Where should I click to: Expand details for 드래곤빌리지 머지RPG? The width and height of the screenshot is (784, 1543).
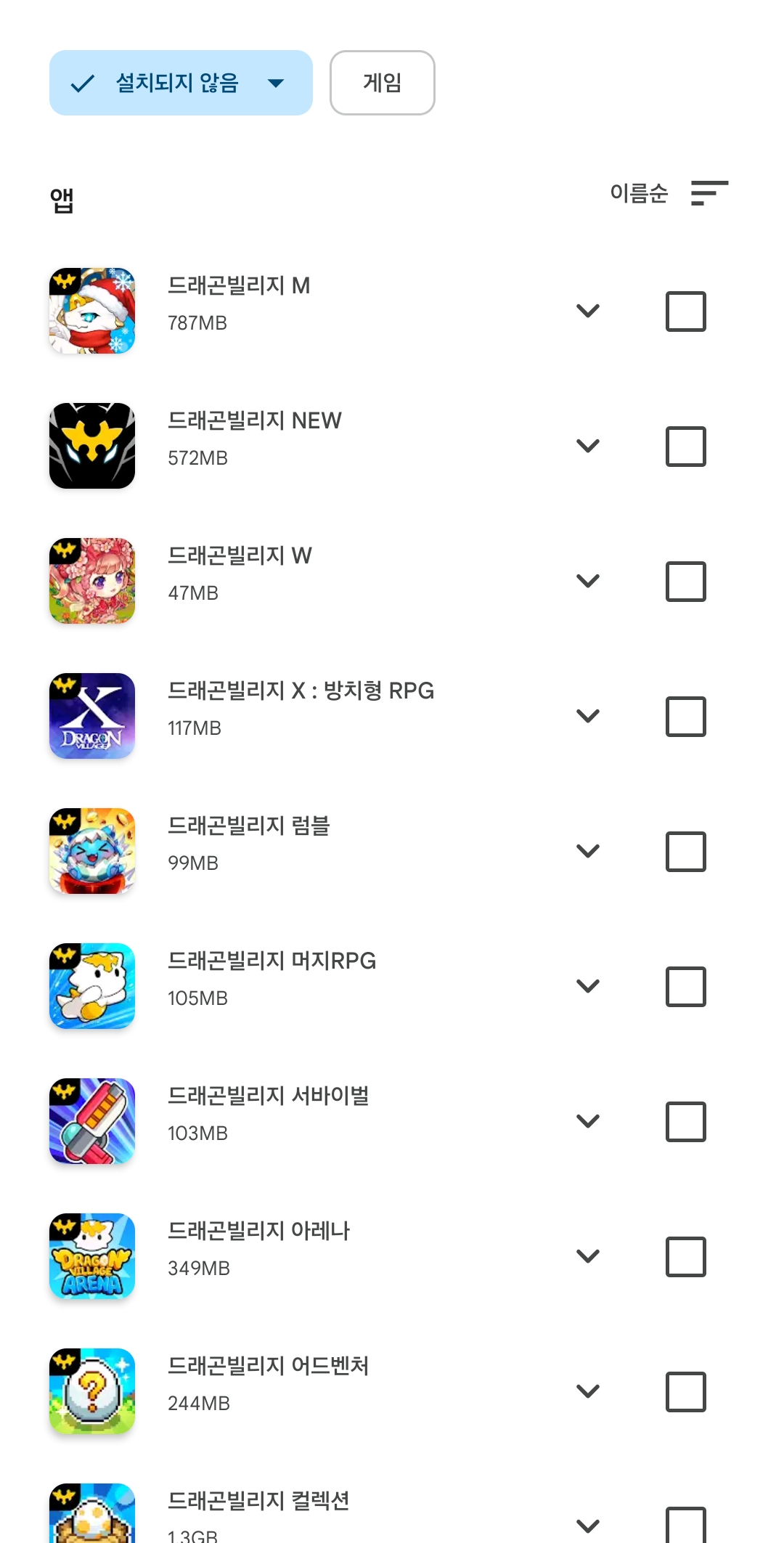[x=587, y=987]
